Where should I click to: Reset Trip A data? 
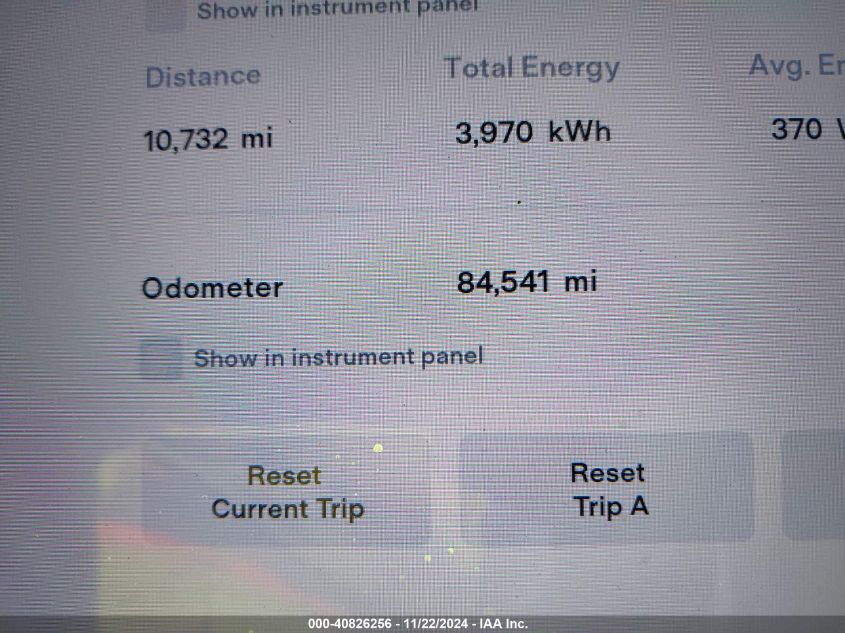[x=608, y=489]
